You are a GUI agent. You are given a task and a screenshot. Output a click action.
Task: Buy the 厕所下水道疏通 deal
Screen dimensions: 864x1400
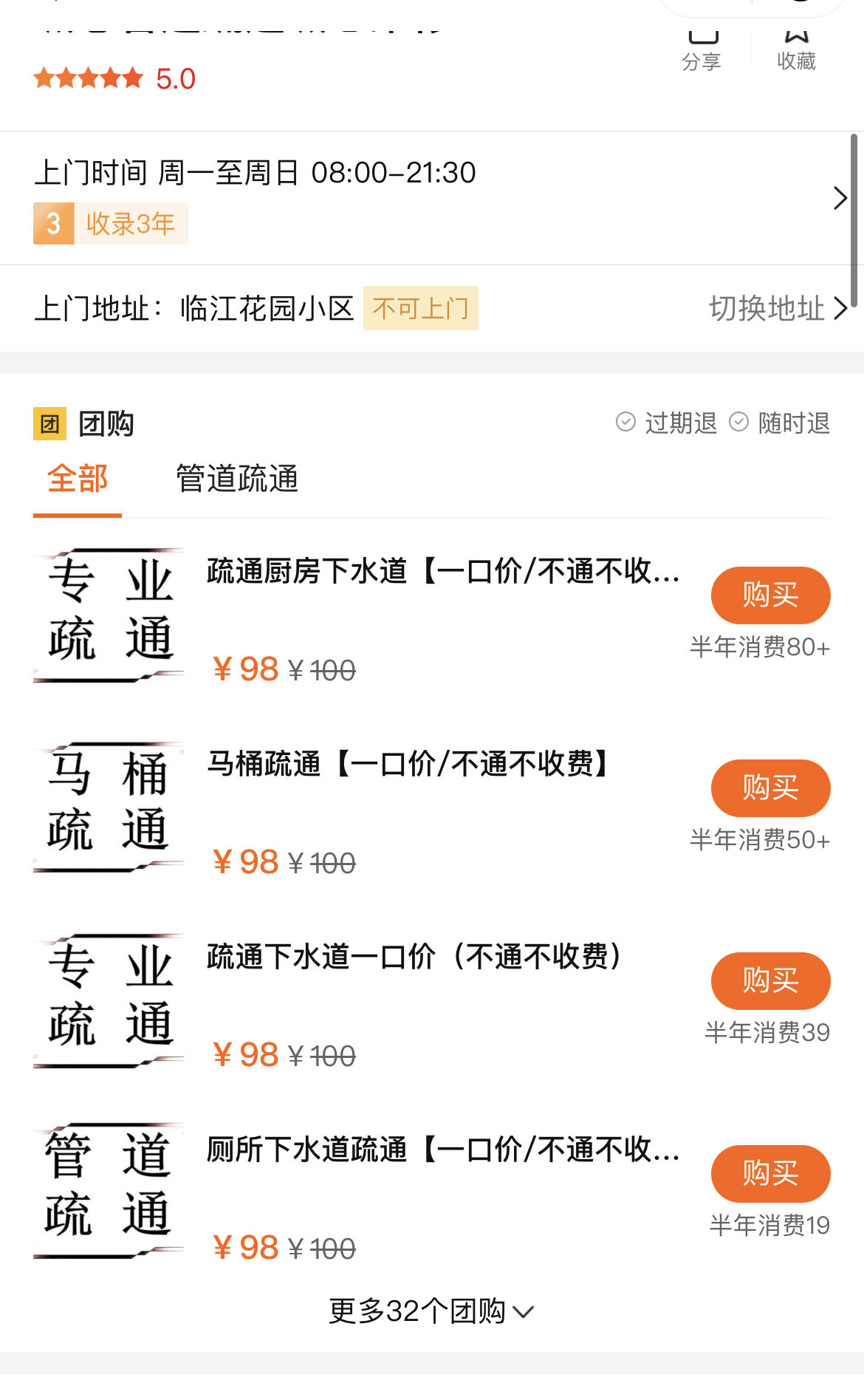click(x=770, y=1173)
